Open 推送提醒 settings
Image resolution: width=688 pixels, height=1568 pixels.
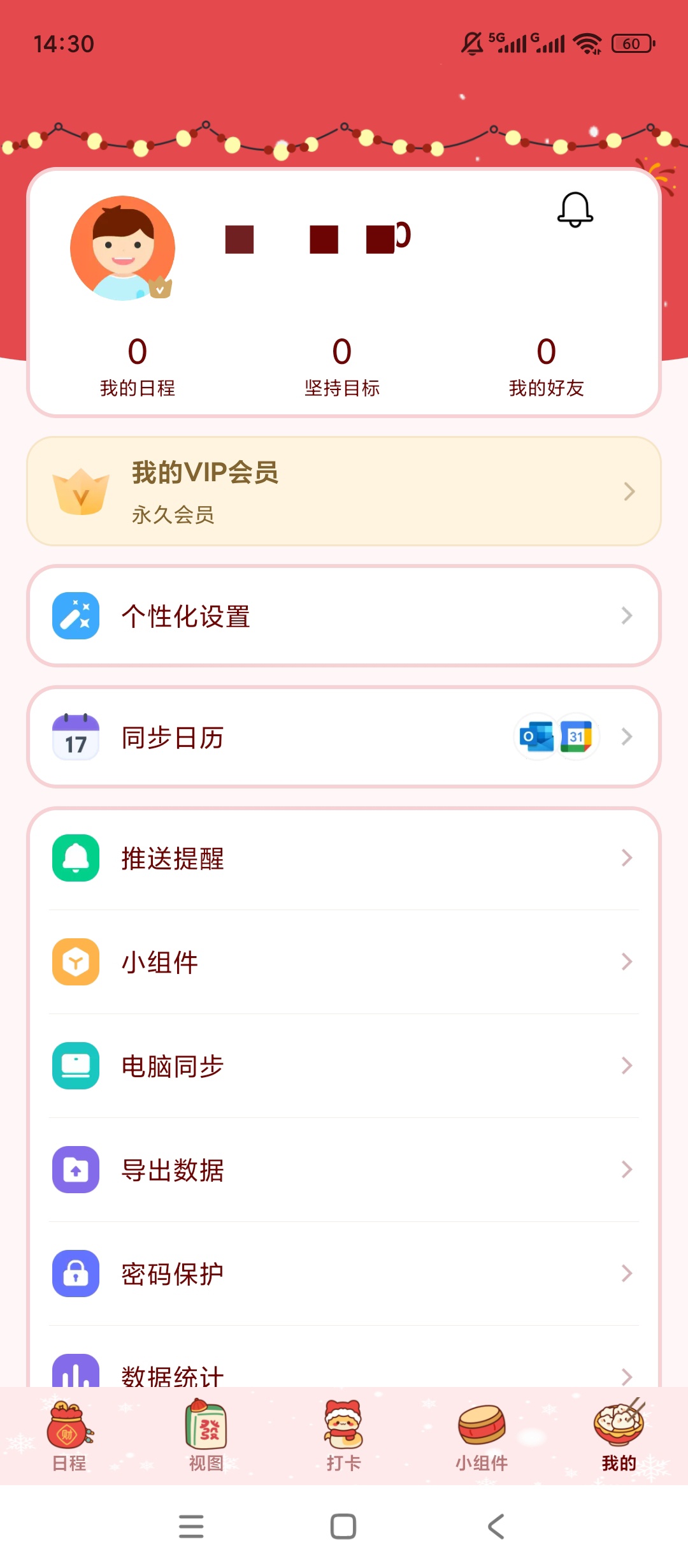[344, 858]
